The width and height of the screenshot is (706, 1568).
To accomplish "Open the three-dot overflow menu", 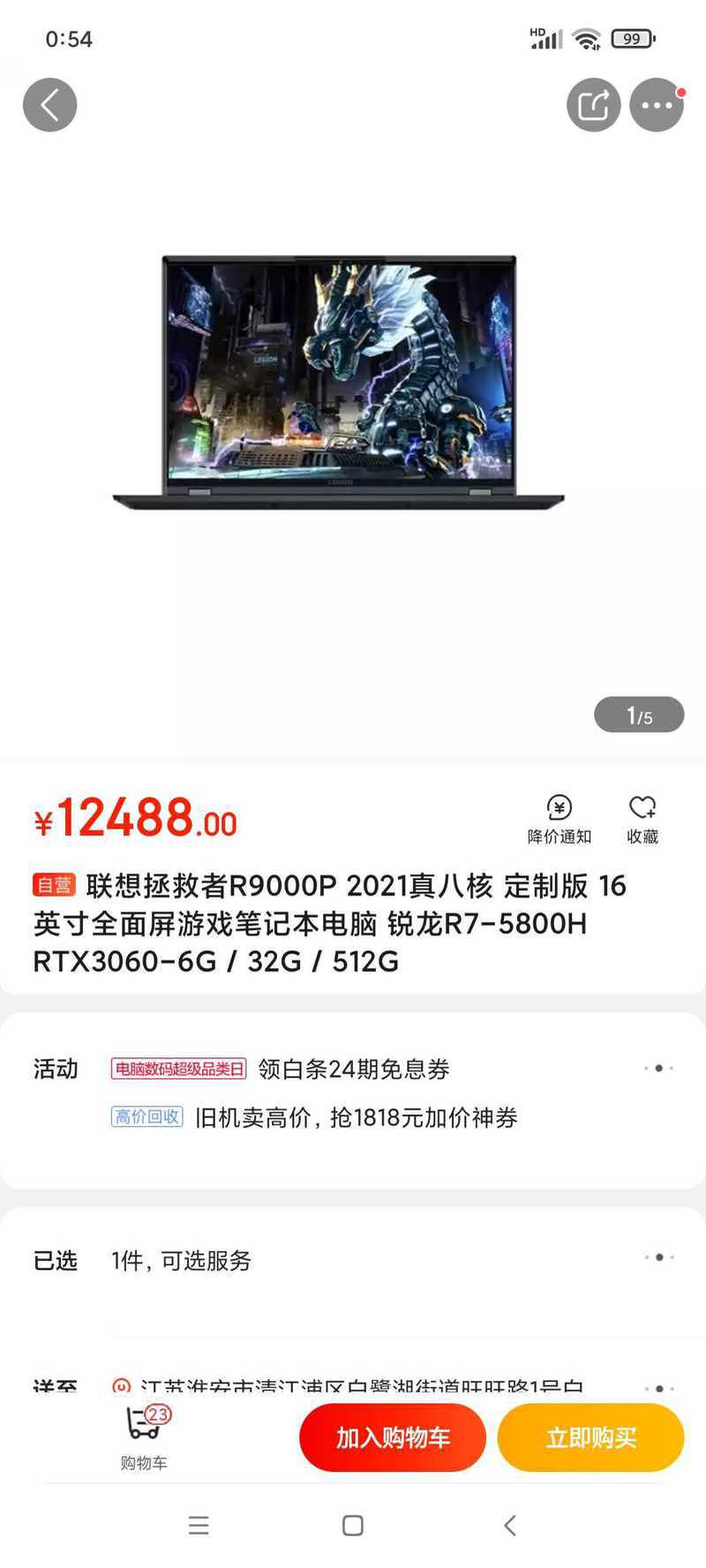I will click(x=657, y=105).
